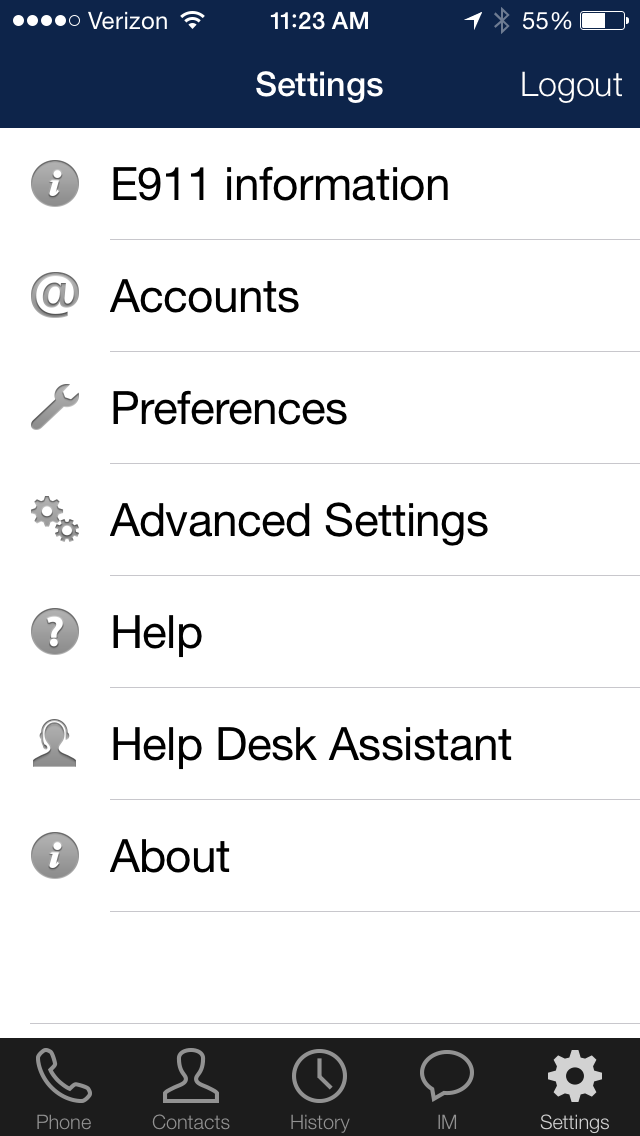Switch to the Phone tab
640x1136 pixels.
(64, 1088)
